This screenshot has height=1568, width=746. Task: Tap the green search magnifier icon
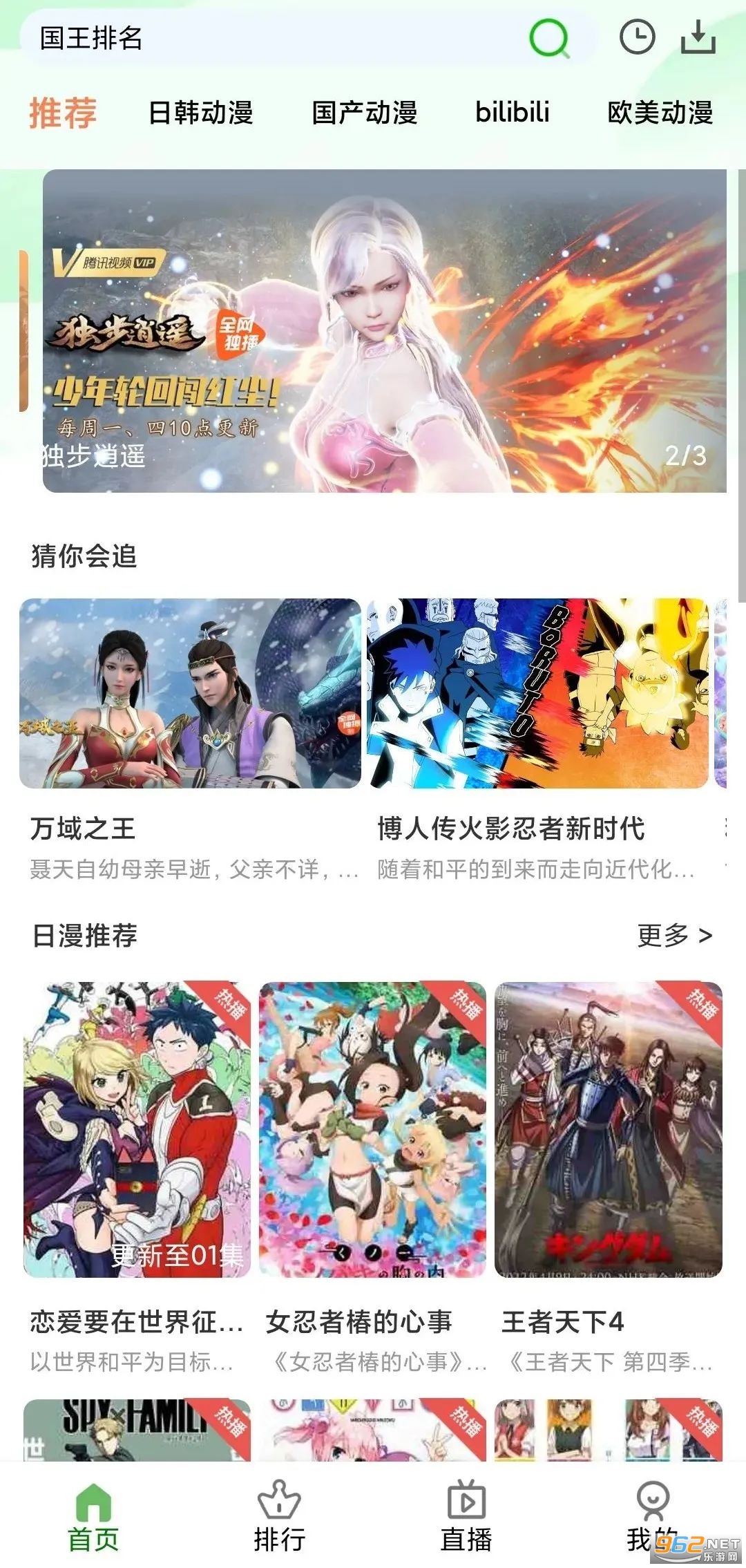point(549,39)
